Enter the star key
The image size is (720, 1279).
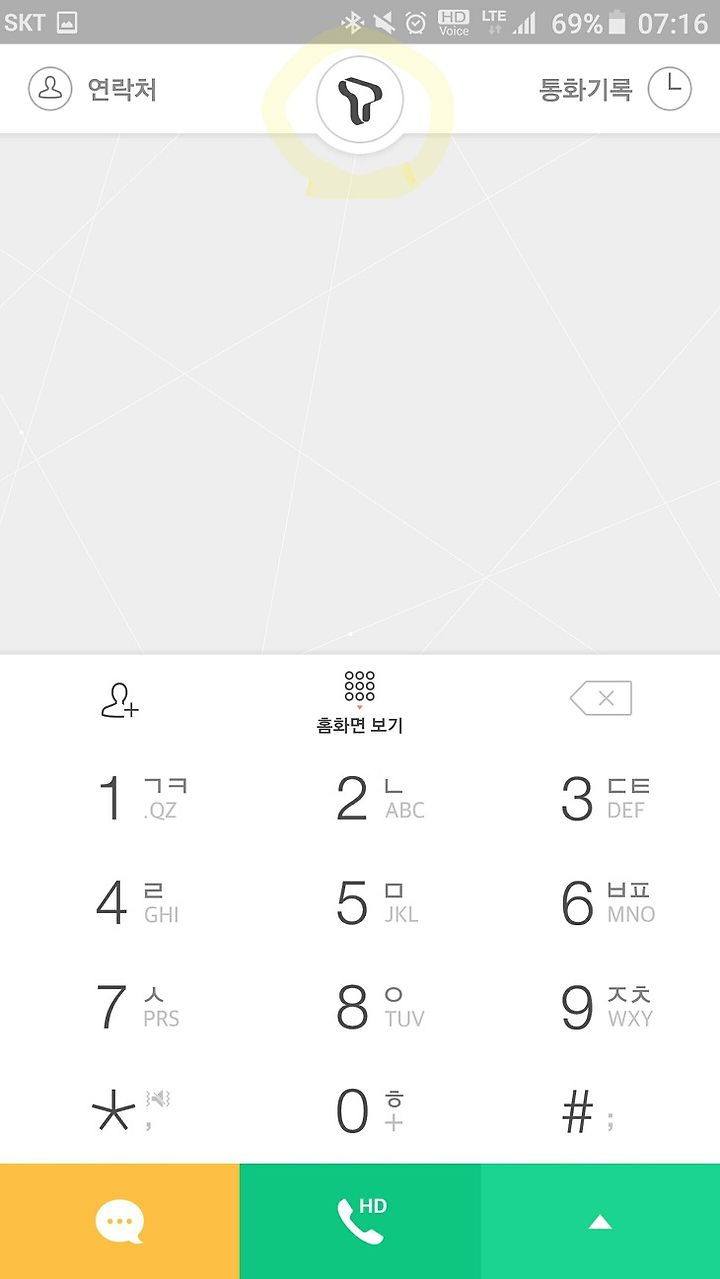point(130,1112)
